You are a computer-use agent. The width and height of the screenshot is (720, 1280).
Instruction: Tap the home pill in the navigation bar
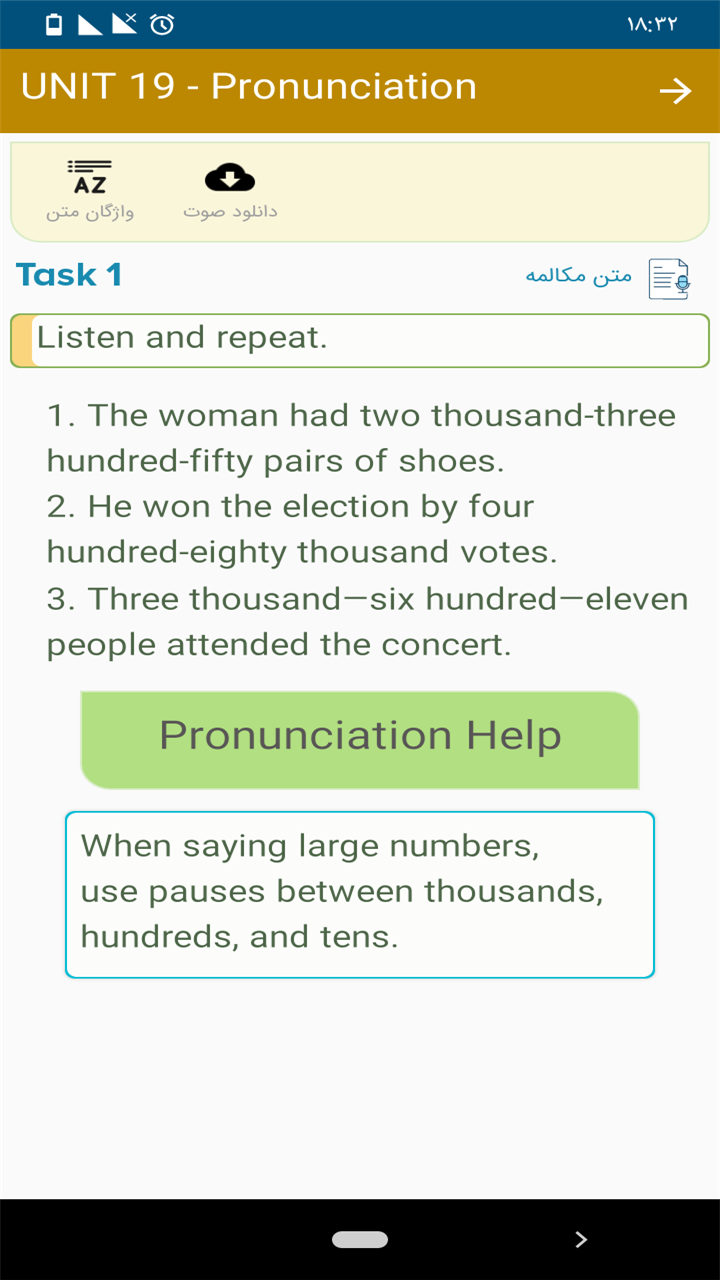pyautogui.click(x=360, y=1240)
